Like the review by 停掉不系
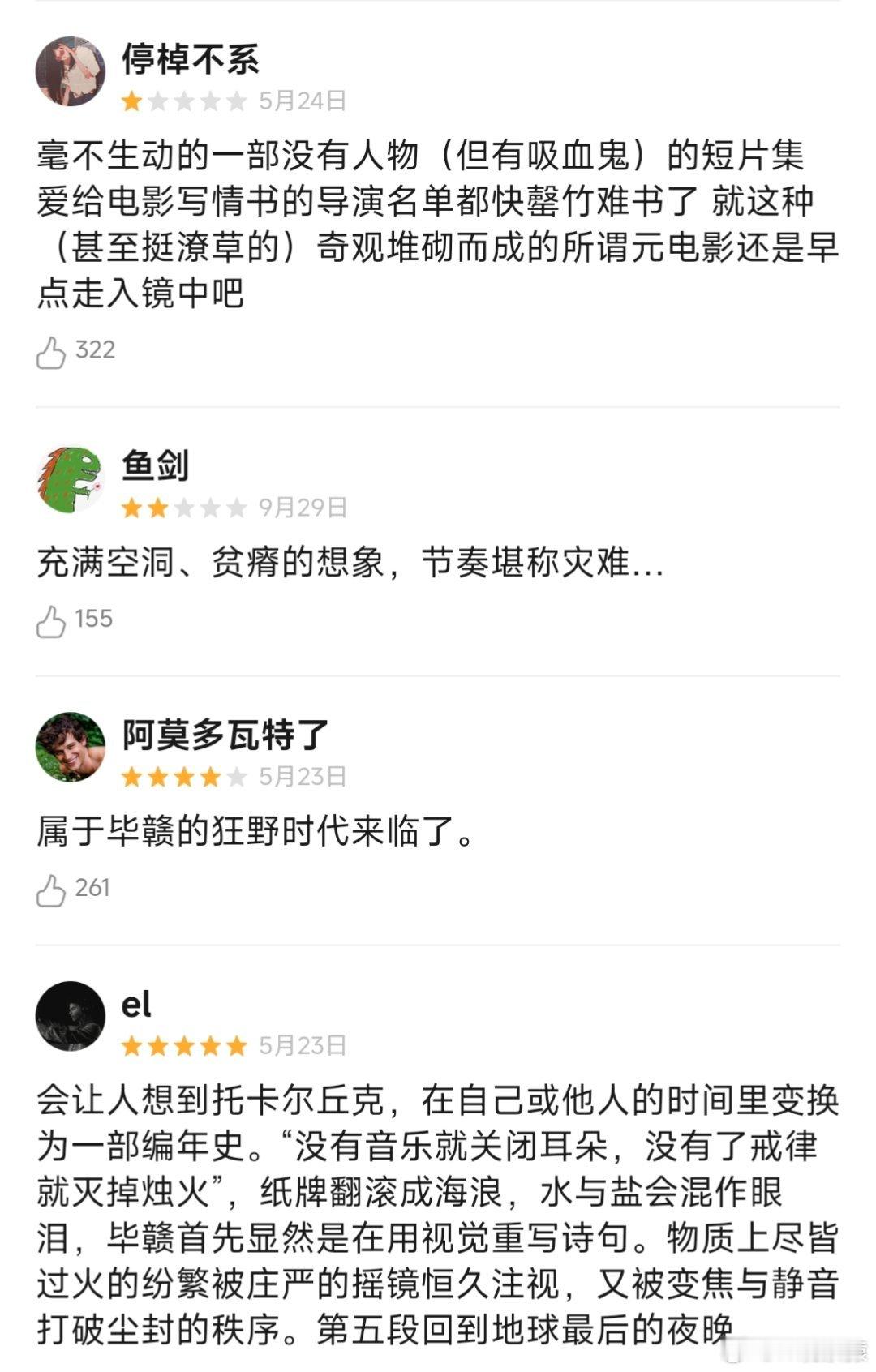The width and height of the screenshot is (876, 1372). (x=51, y=352)
